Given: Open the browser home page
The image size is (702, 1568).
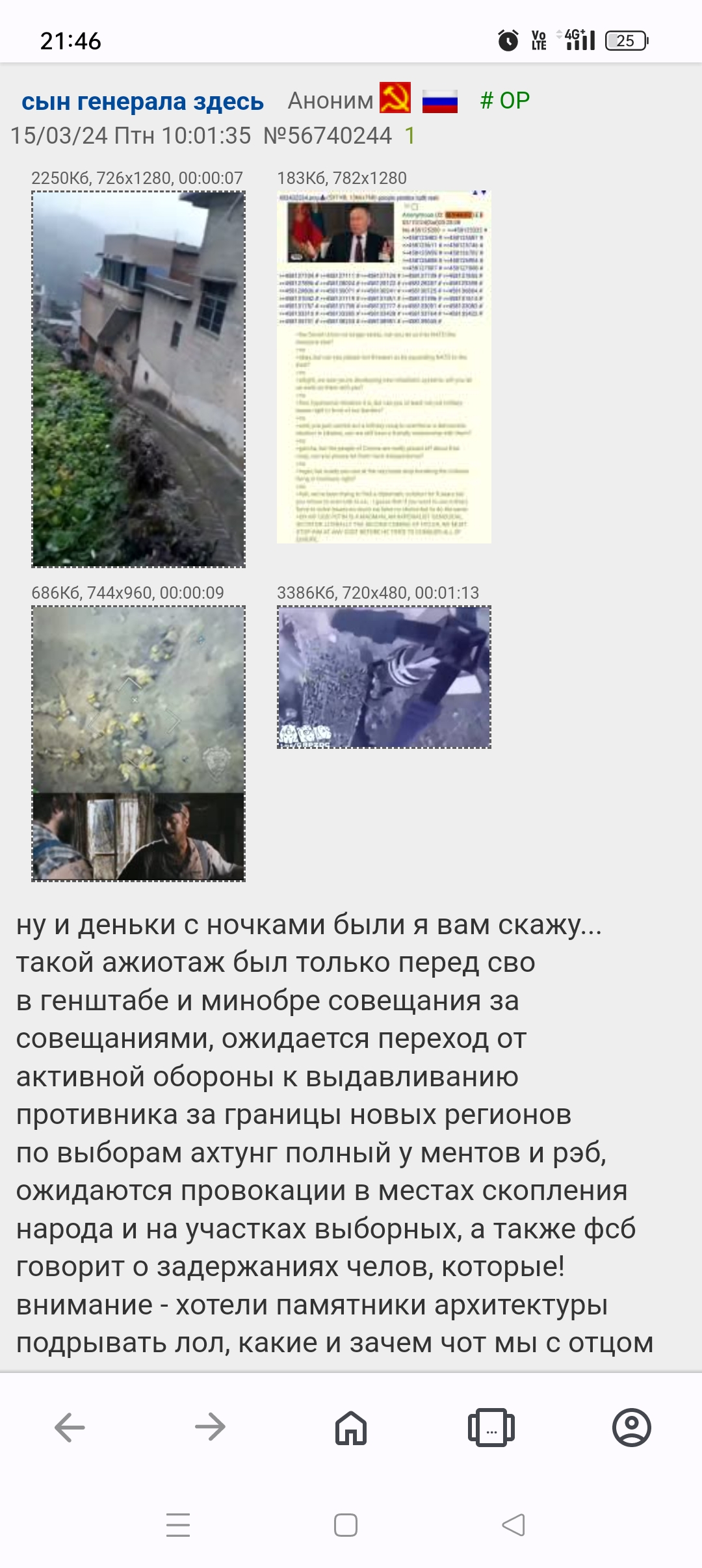Looking at the screenshot, I should [x=351, y=1427].
